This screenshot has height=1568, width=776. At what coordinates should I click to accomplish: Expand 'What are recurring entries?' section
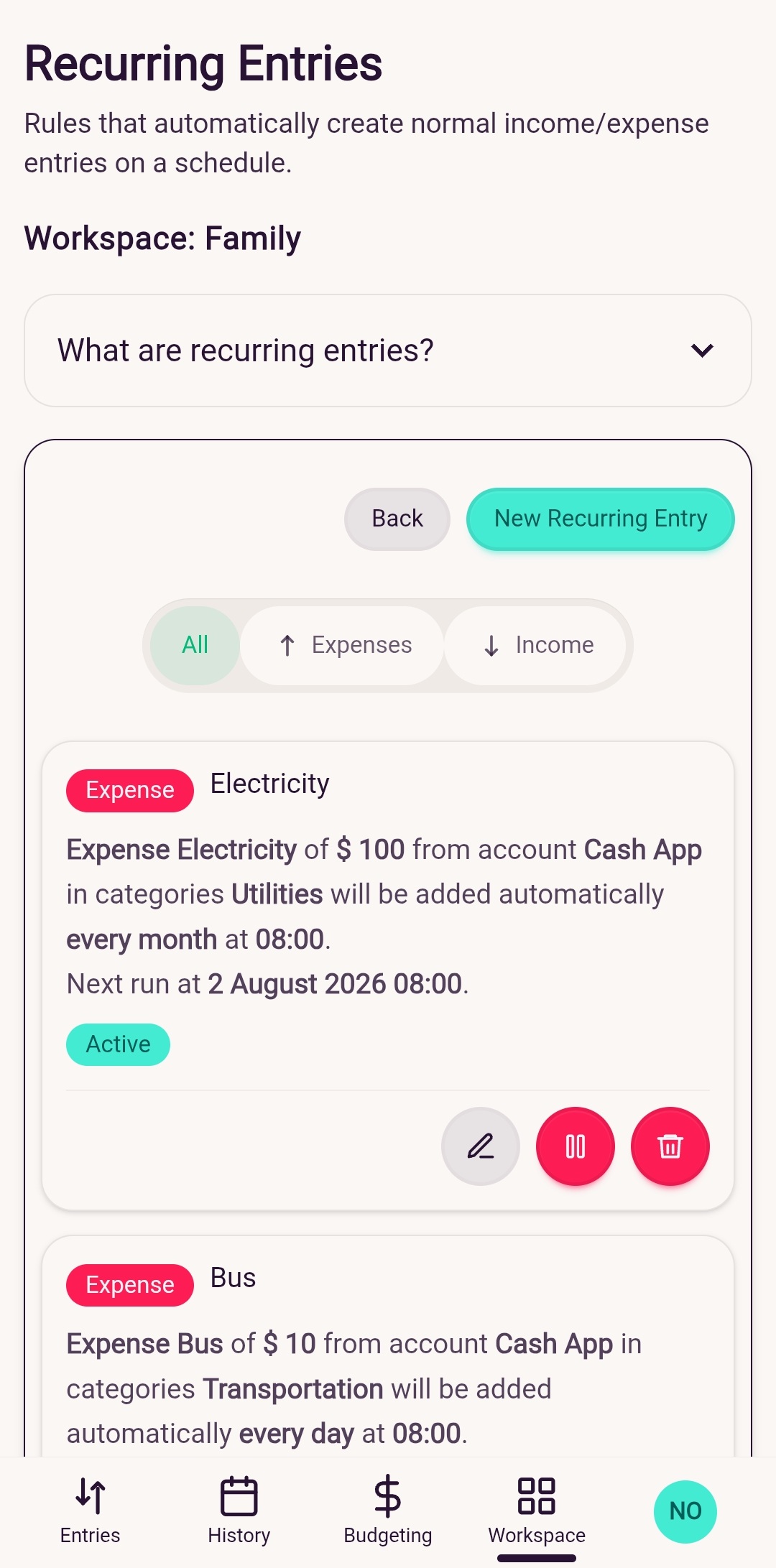point(388,351)
